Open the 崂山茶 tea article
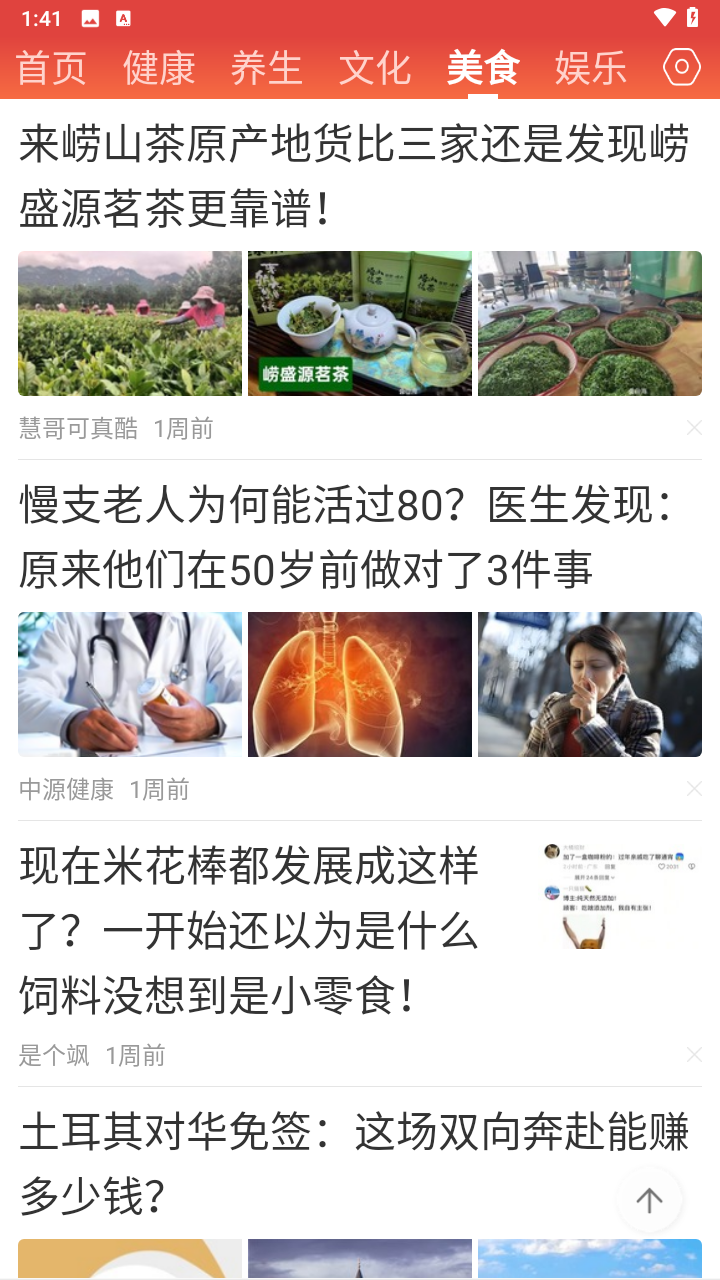 click(354, 177)
